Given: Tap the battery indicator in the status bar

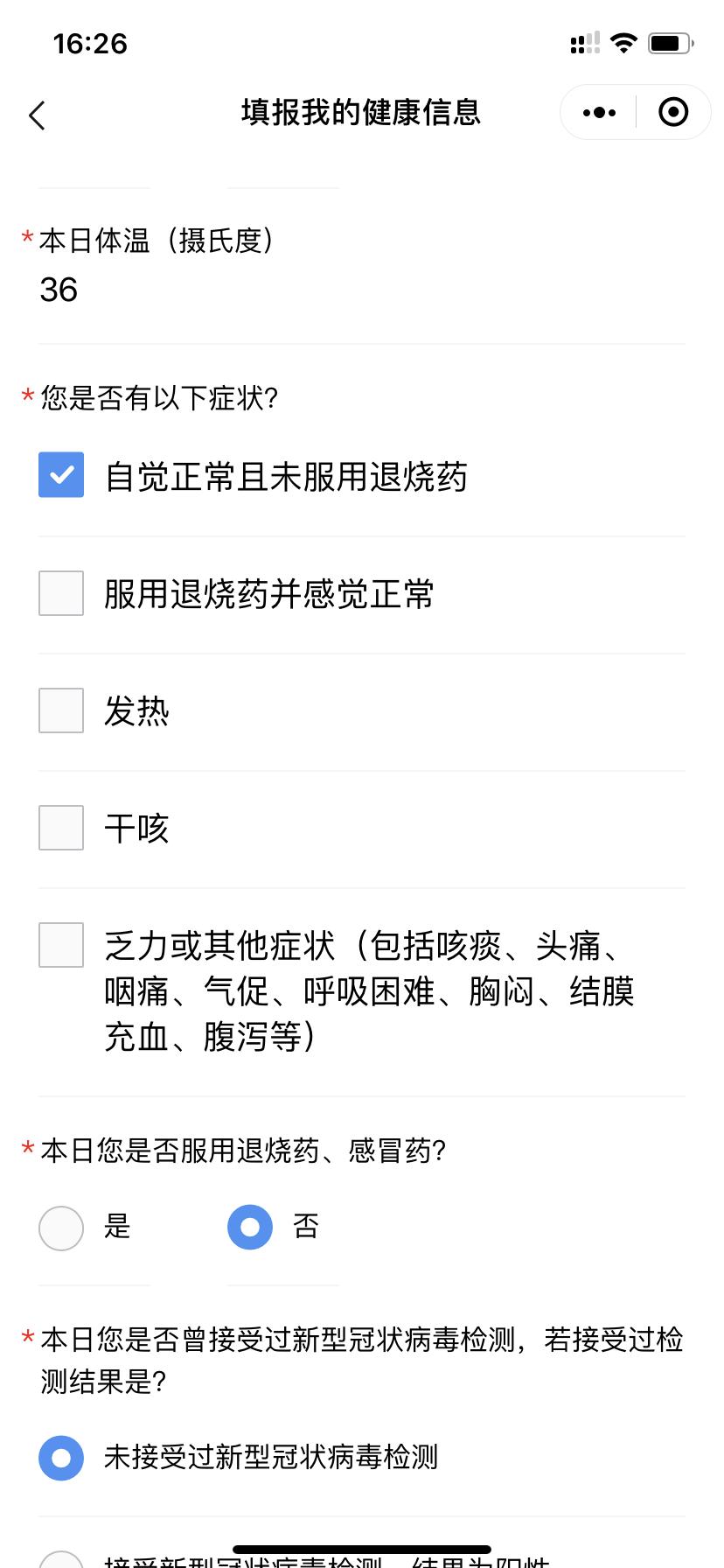Looking at the screenshot, I should [x=669, y=43].
